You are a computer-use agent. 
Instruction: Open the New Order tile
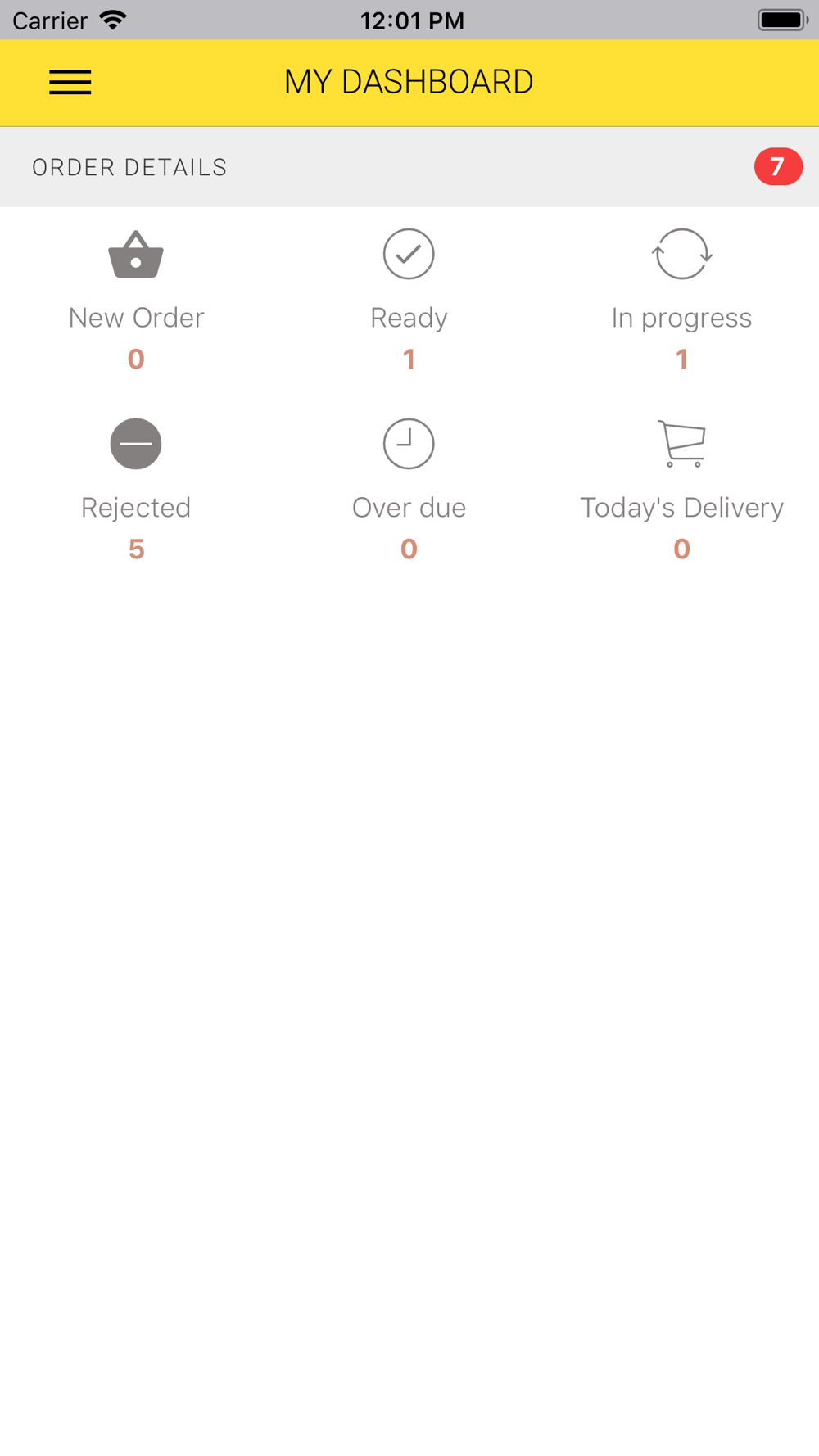click(136, 301)
